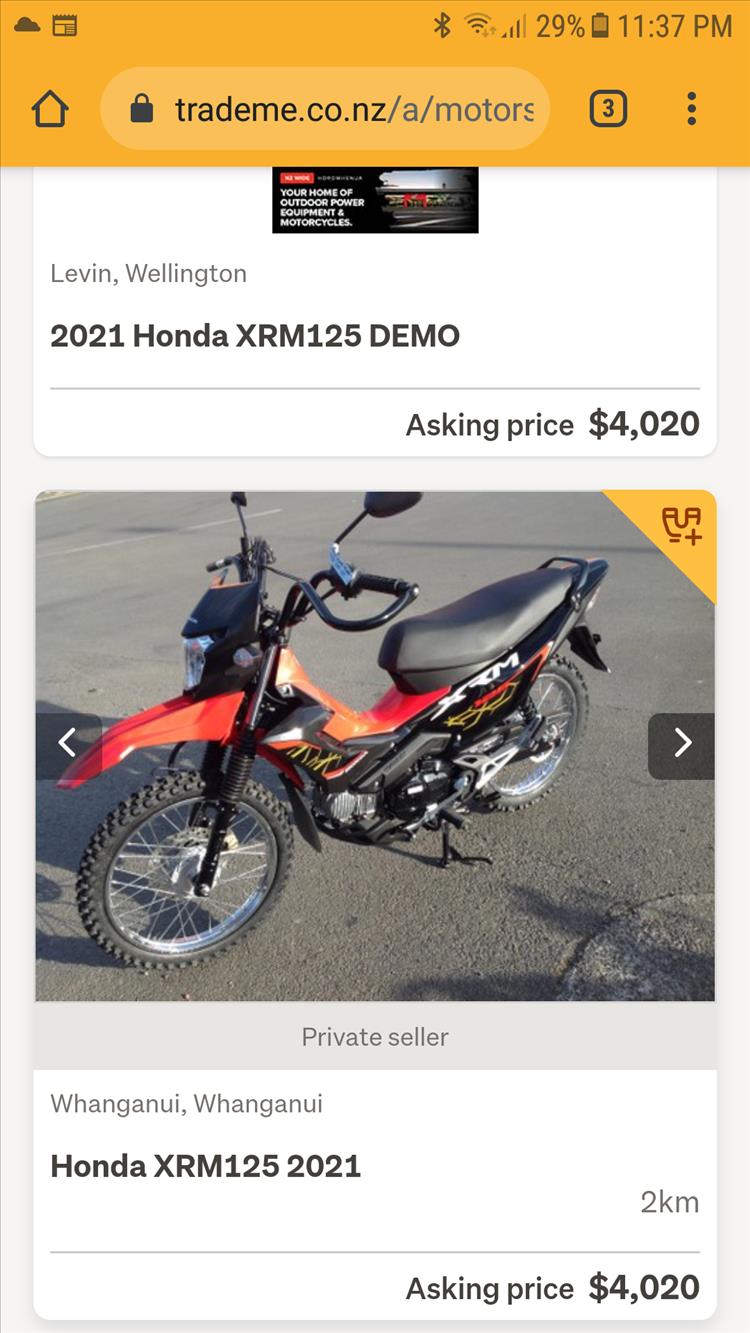
Task: Open the 2021 Honda XRM125 DEMO listing
Action: point(255,336)
